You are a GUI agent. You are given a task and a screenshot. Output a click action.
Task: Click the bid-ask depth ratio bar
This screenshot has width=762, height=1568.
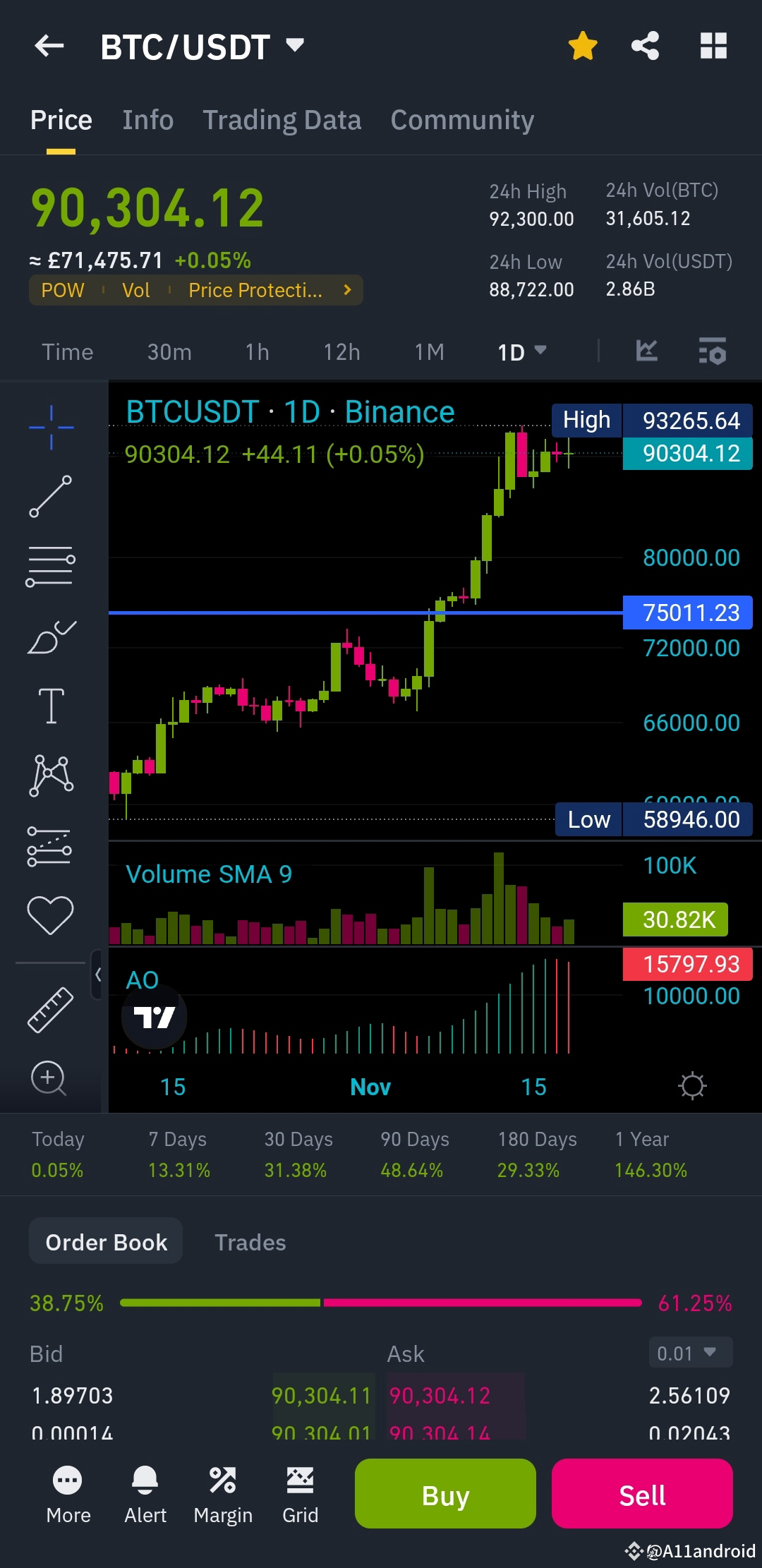(381, 1303)
